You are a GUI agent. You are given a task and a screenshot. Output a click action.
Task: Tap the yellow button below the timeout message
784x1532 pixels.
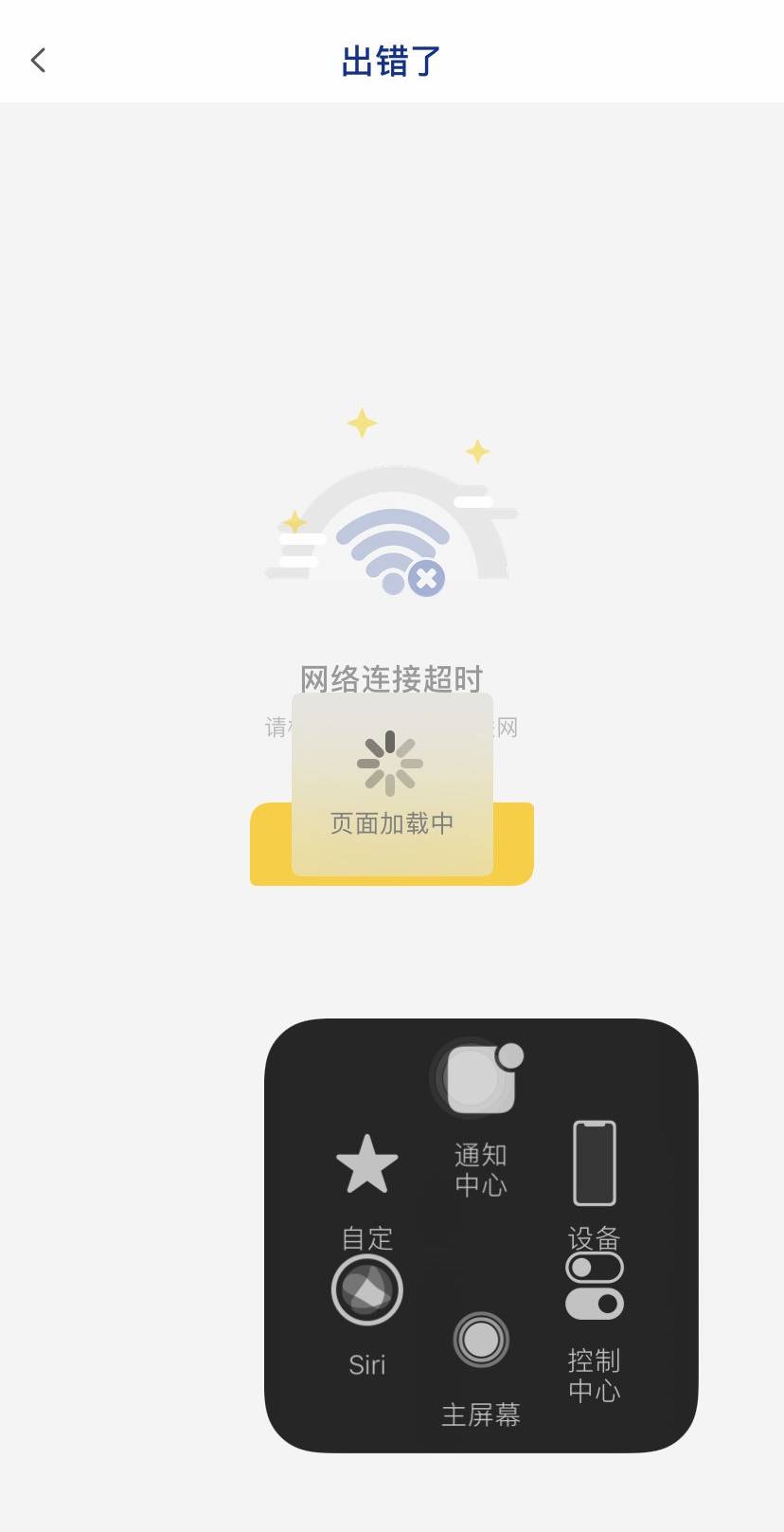coord(392,844)
